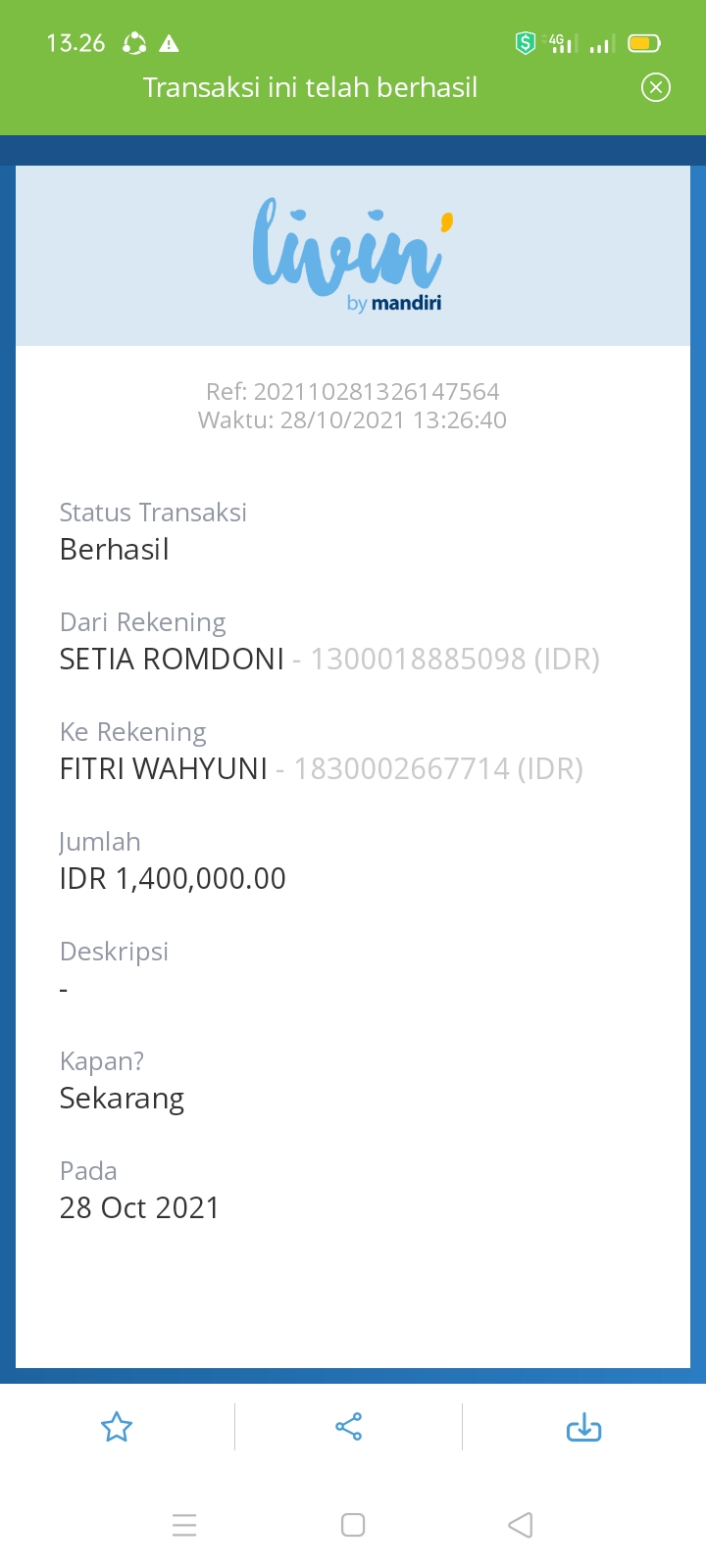Dismiss the transaction success banner
Image resolution: width=706 pixels, height=1568 pixels.
(656, 88)
